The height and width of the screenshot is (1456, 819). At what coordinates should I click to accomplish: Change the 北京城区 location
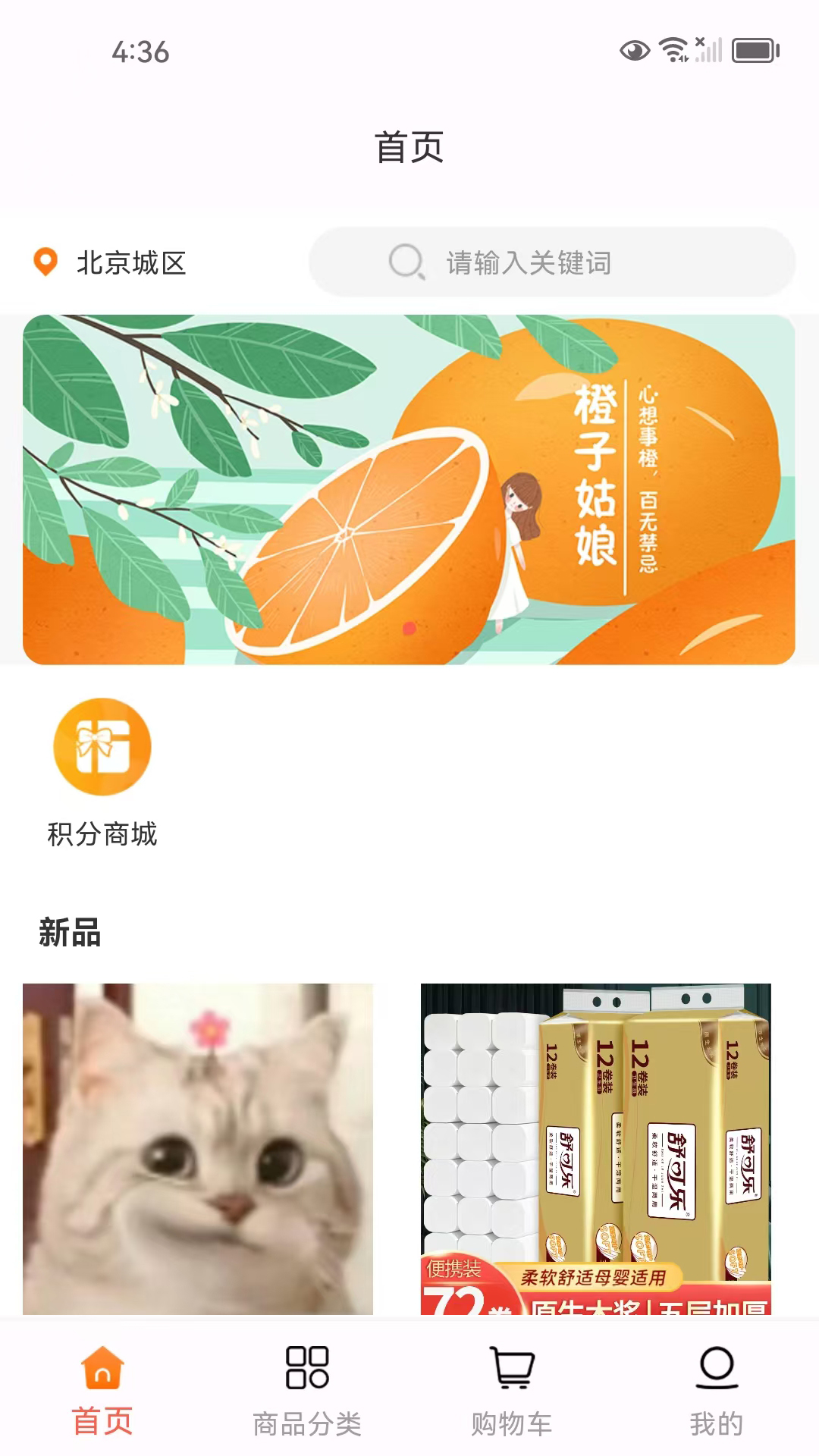tap(111, 263)
